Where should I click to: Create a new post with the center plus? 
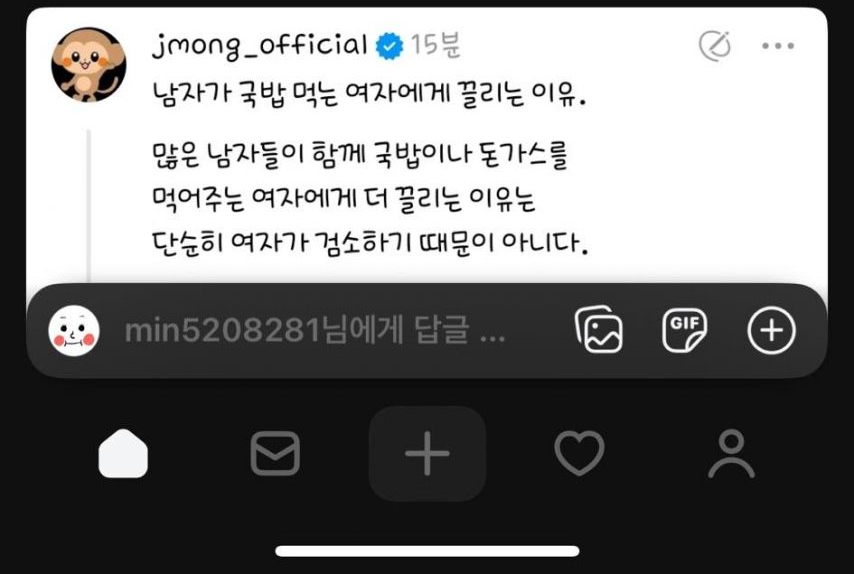point(427,455)
